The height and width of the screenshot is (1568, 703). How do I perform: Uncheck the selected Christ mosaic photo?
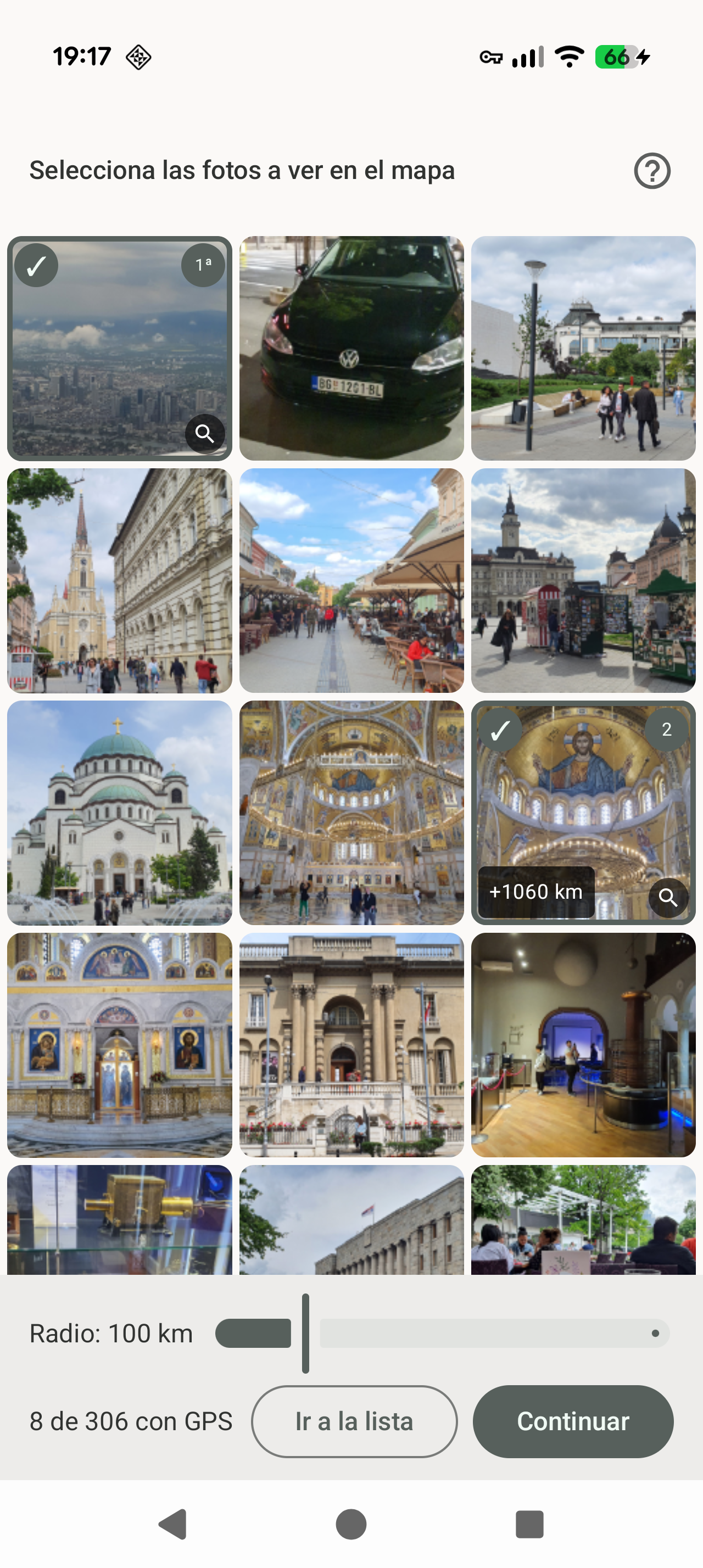coord(501,732)
